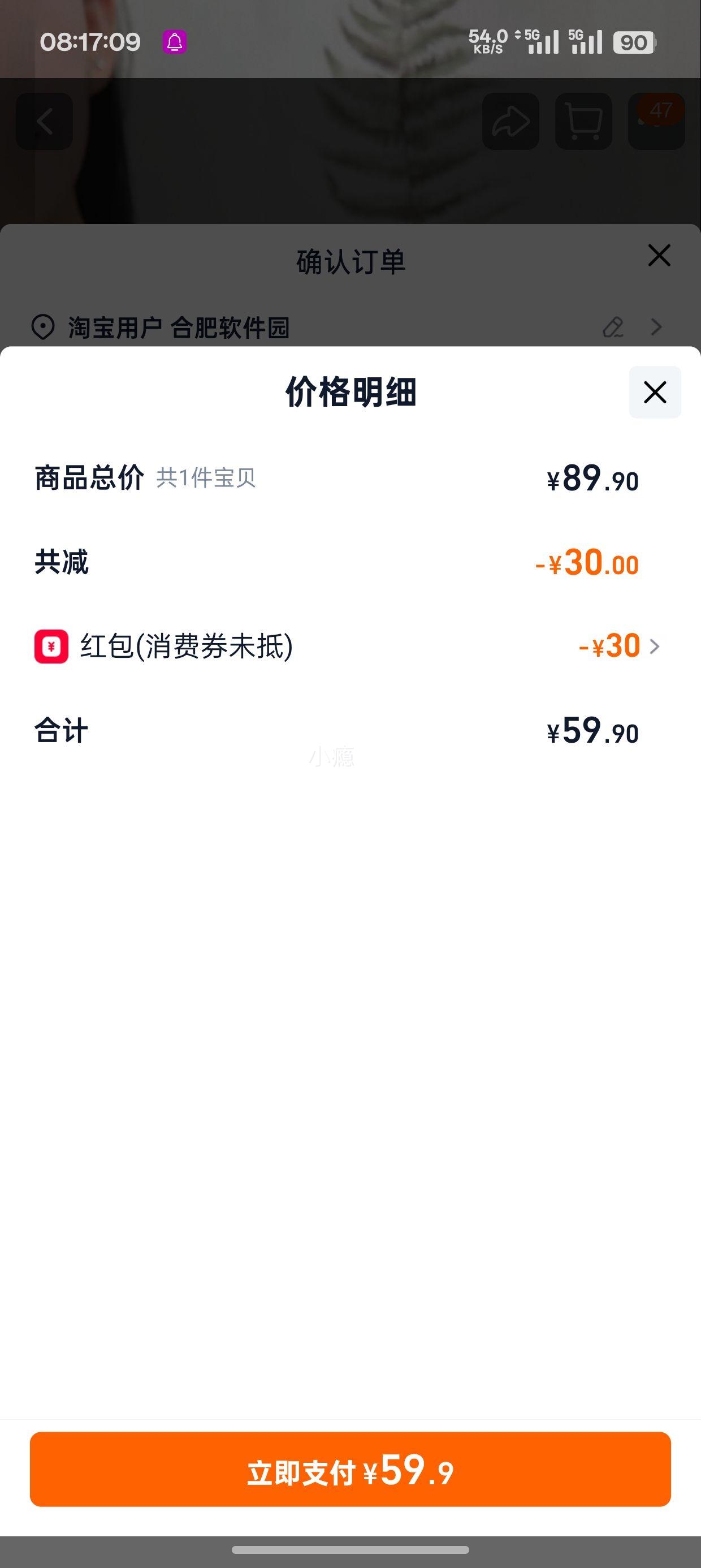Close the 价格明细 price detail panel
Screen dimensions: 701x1568
tap(655, 393)
